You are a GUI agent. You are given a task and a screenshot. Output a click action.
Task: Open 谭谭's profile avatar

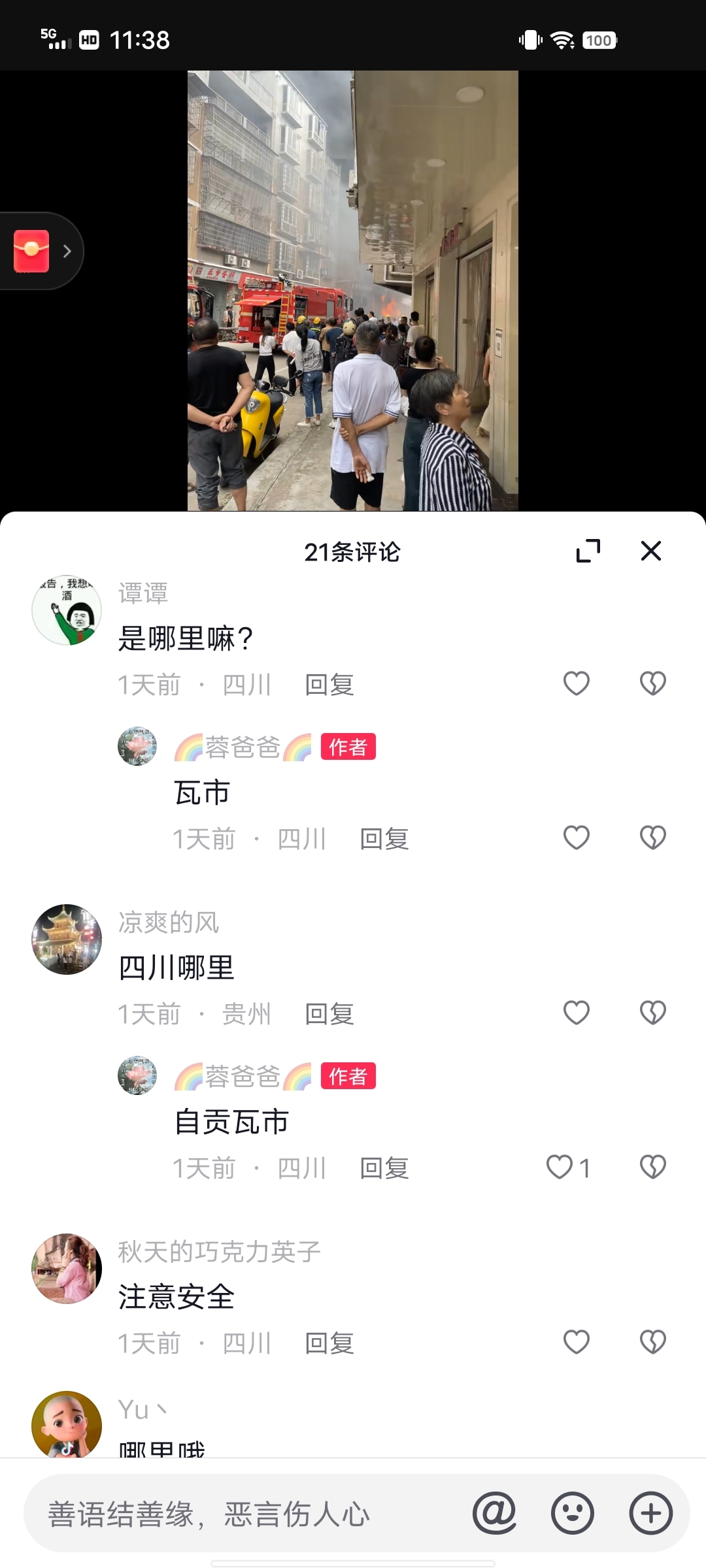point(67,610)
